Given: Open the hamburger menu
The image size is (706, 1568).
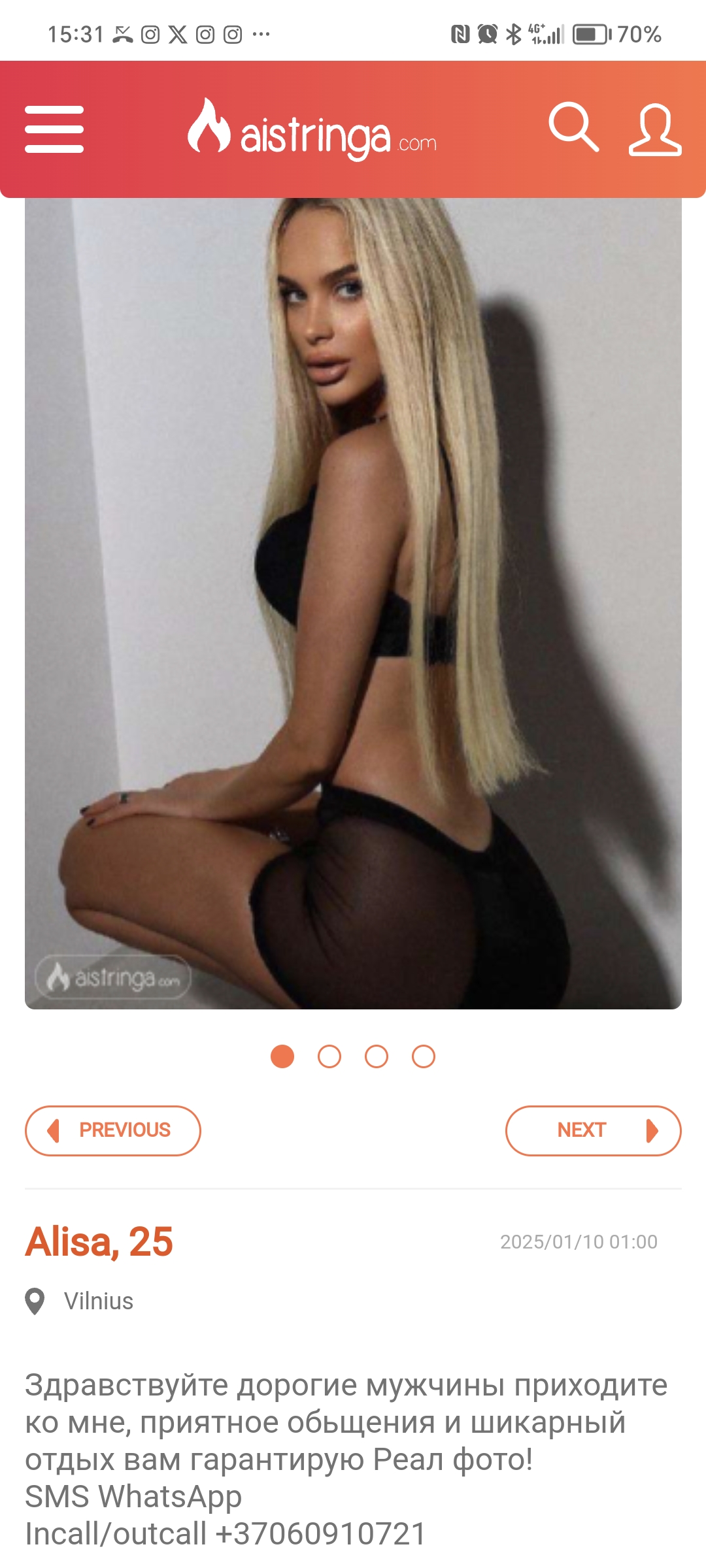Looking at the screenshot, I should click(x=54, y=129).
